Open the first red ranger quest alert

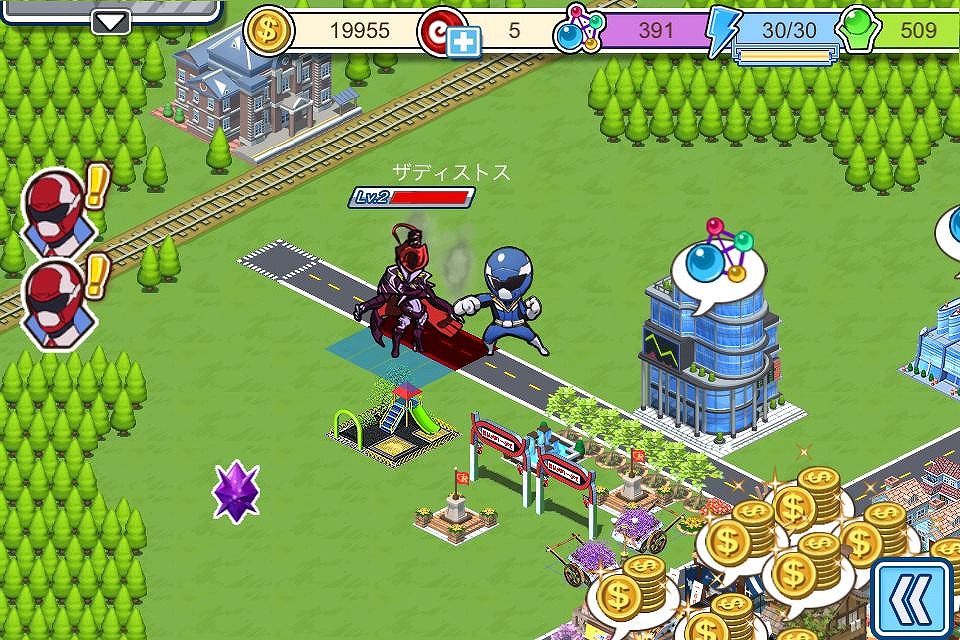pos(58,212)
